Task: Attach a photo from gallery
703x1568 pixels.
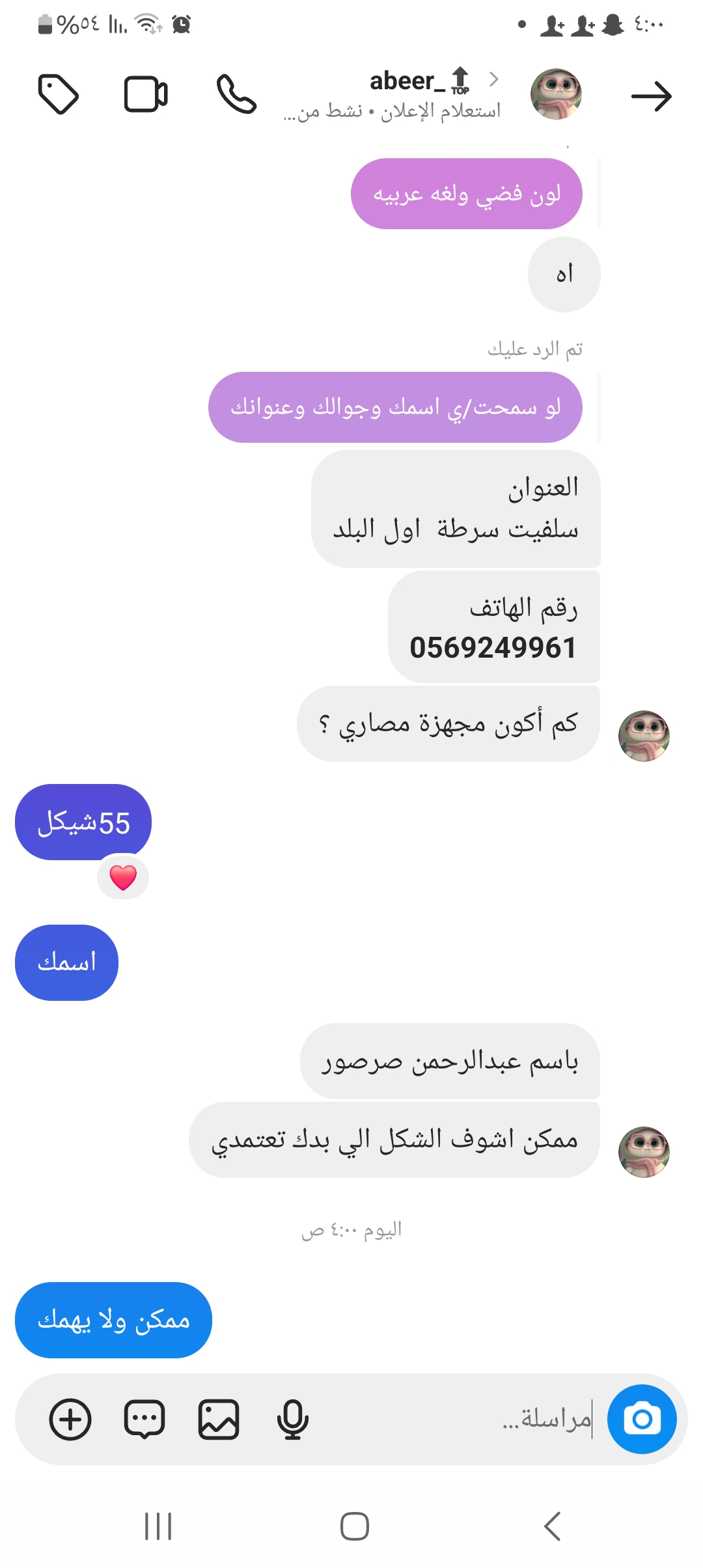Action: [219, 1419]
